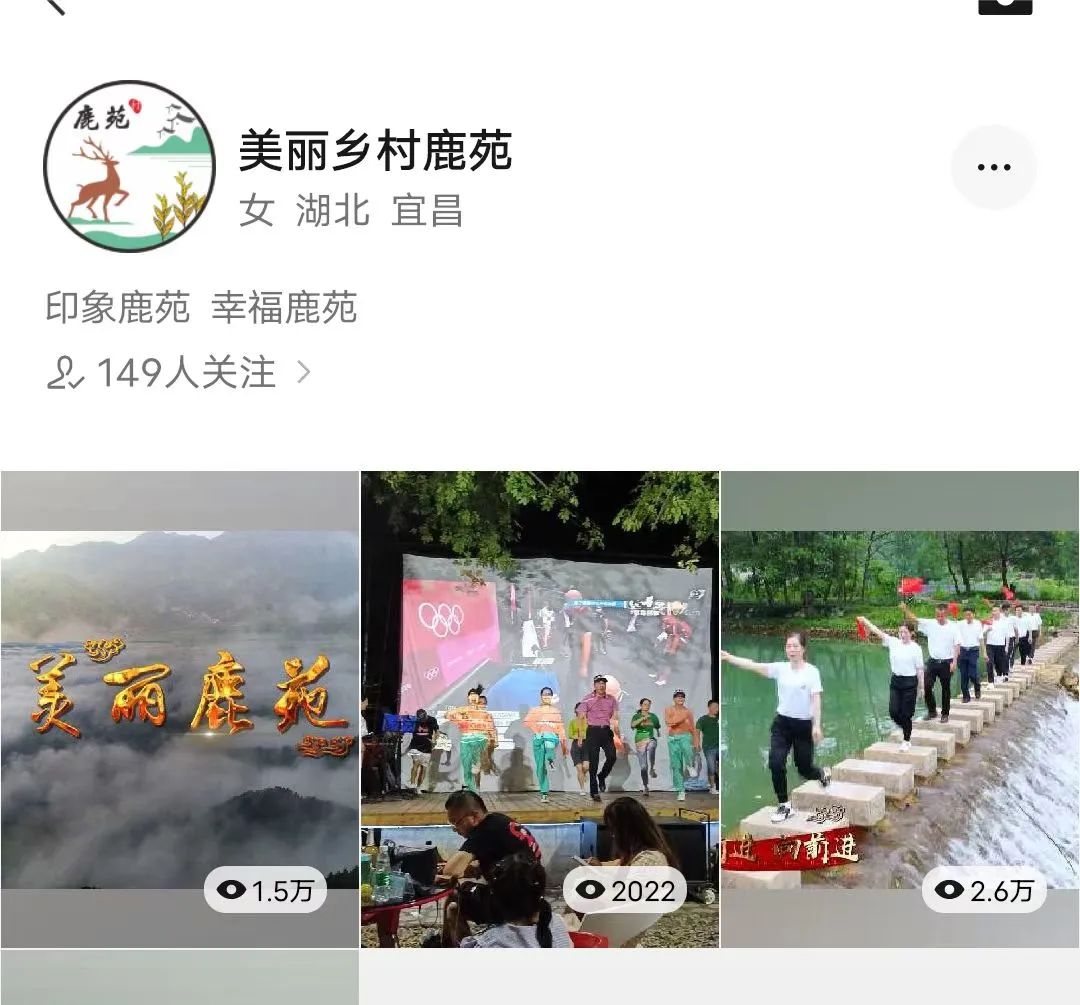
Task: View the 149人关注 followers list
Action: coord(178,373)
